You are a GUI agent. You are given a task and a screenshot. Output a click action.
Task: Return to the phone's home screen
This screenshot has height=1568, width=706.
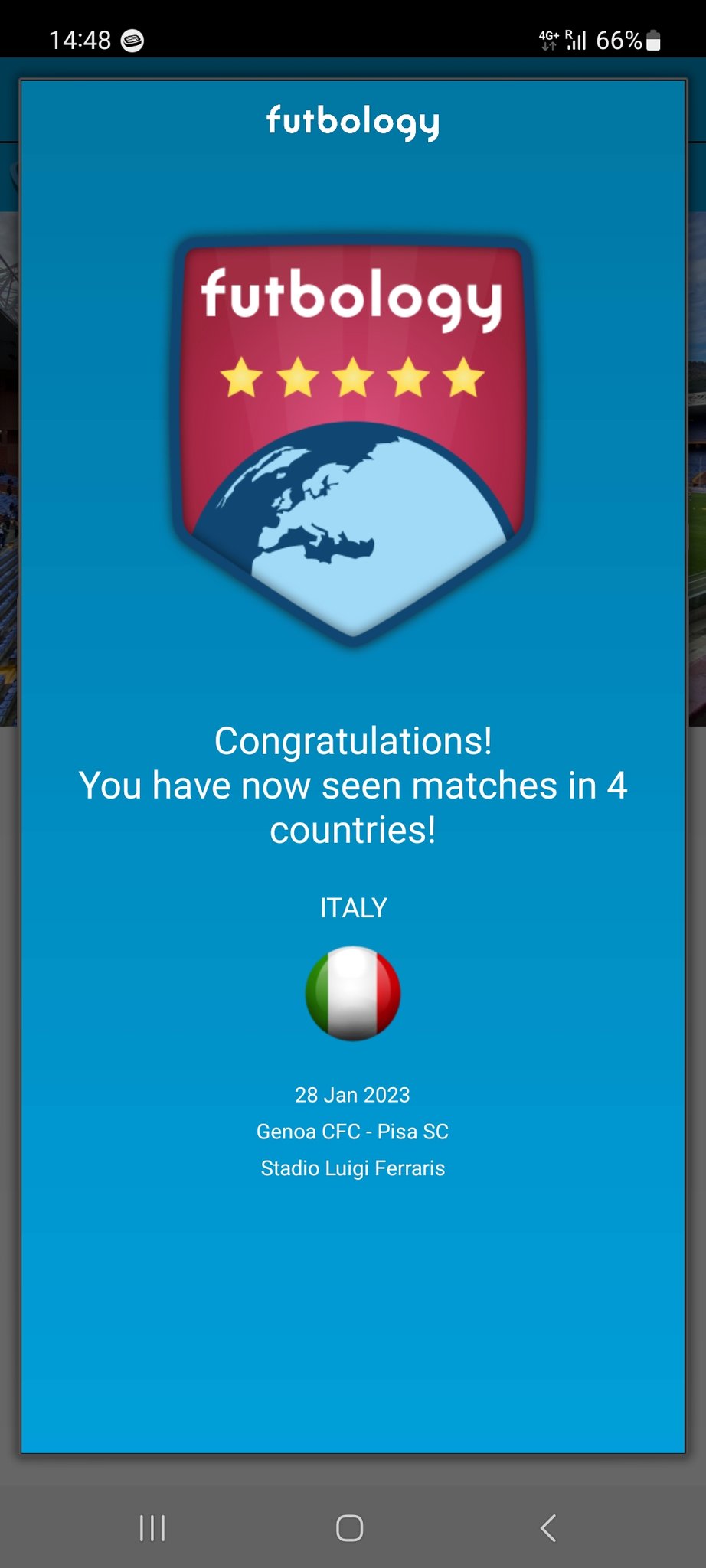(350, 1528)
